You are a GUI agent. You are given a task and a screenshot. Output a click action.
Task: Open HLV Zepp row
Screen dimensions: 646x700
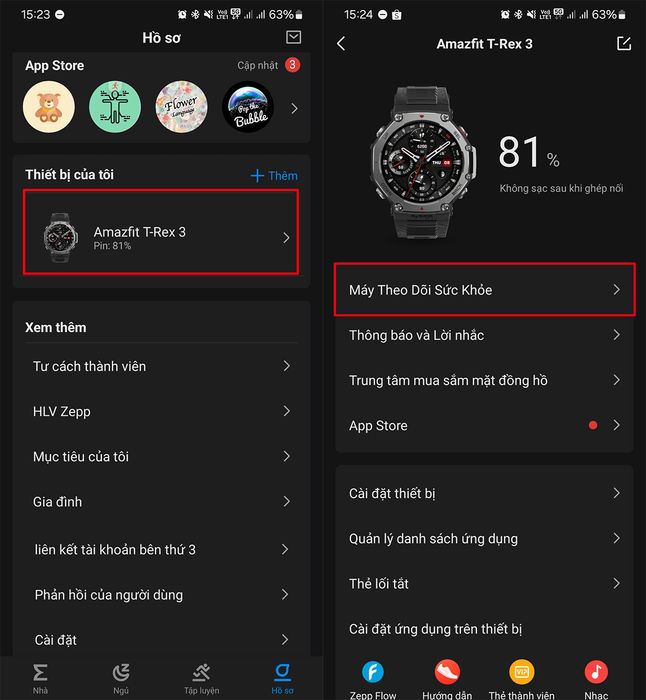pyautogui.click(x=161, y=411)
